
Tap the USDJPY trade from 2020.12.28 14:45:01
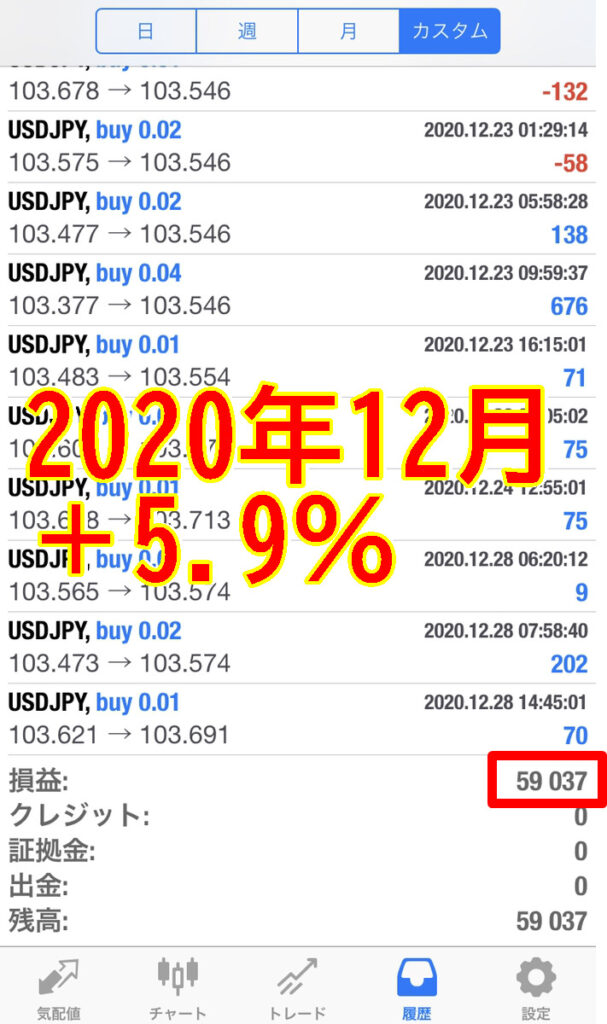pos(298,719)
